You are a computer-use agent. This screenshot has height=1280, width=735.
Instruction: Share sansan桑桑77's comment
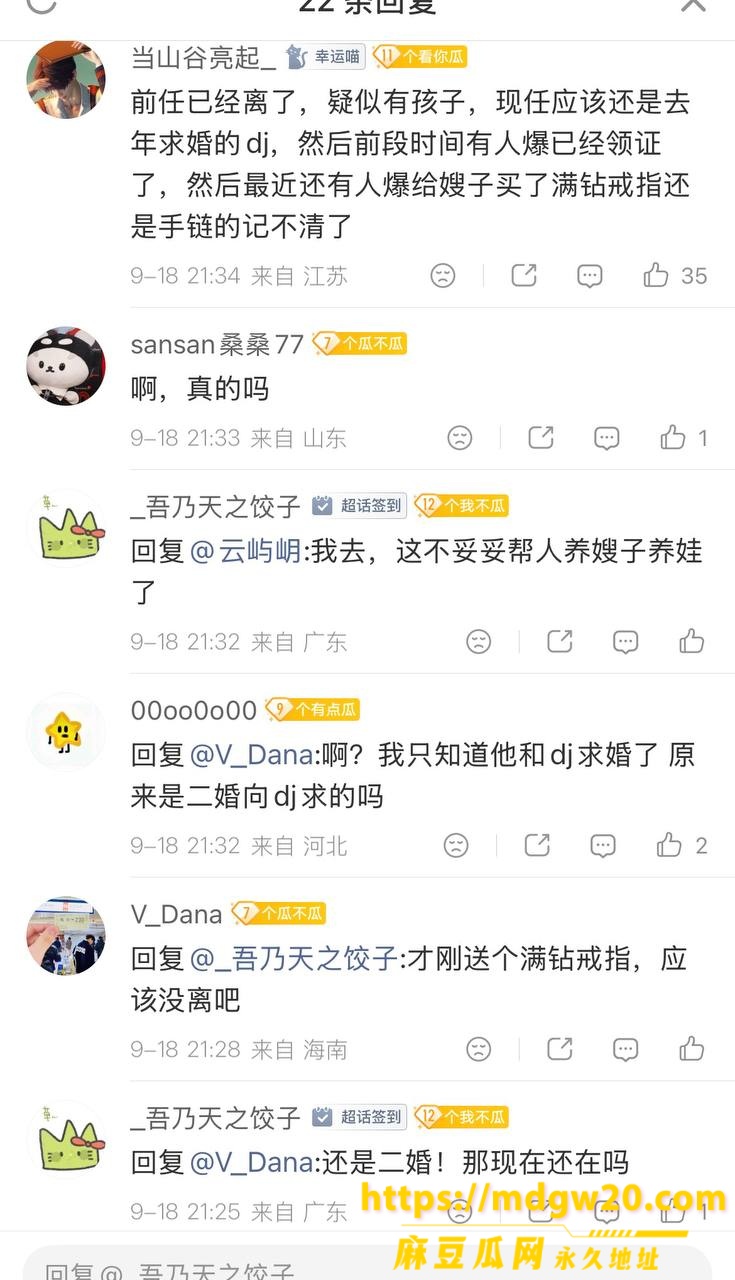[x=541, y=437]
